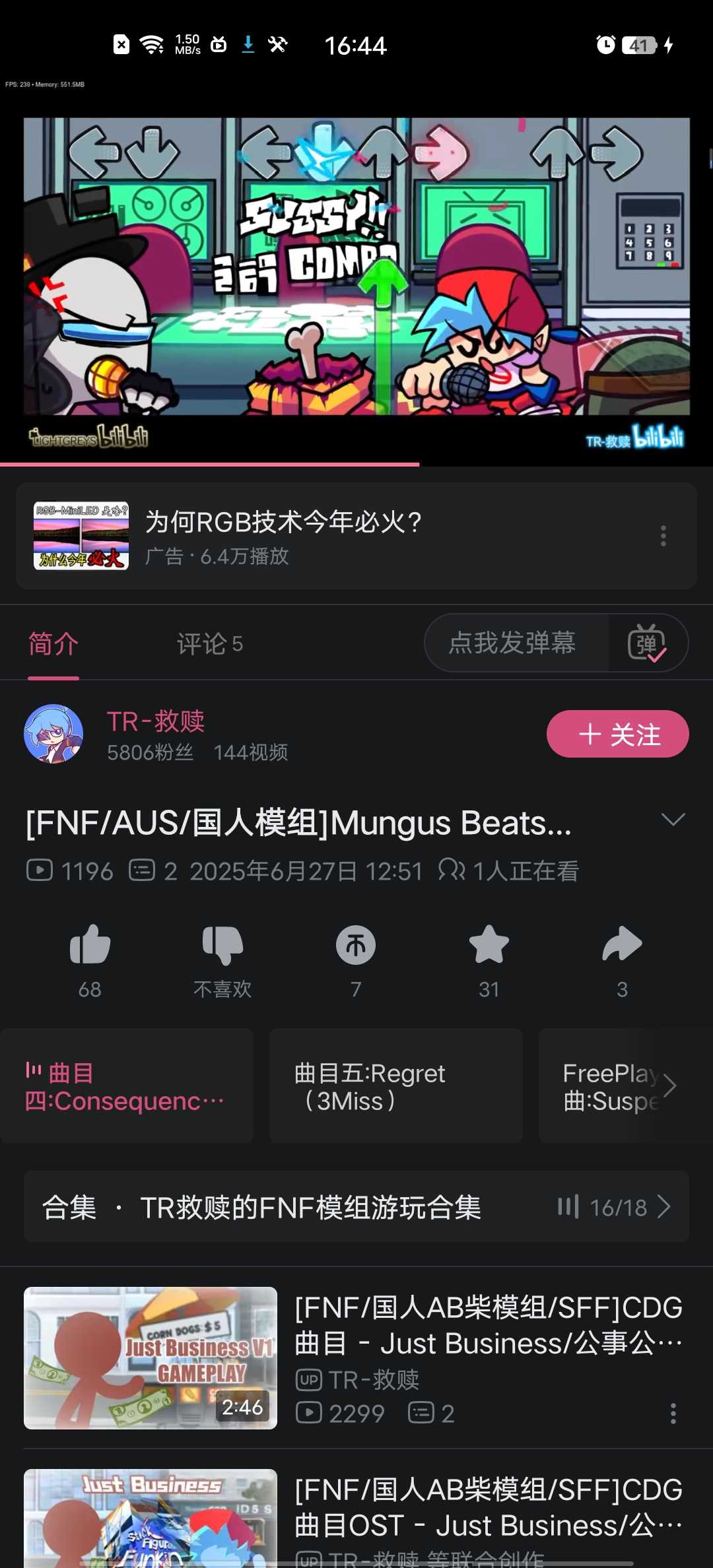Switch to the 评论 tab

(x=209, y=643)
